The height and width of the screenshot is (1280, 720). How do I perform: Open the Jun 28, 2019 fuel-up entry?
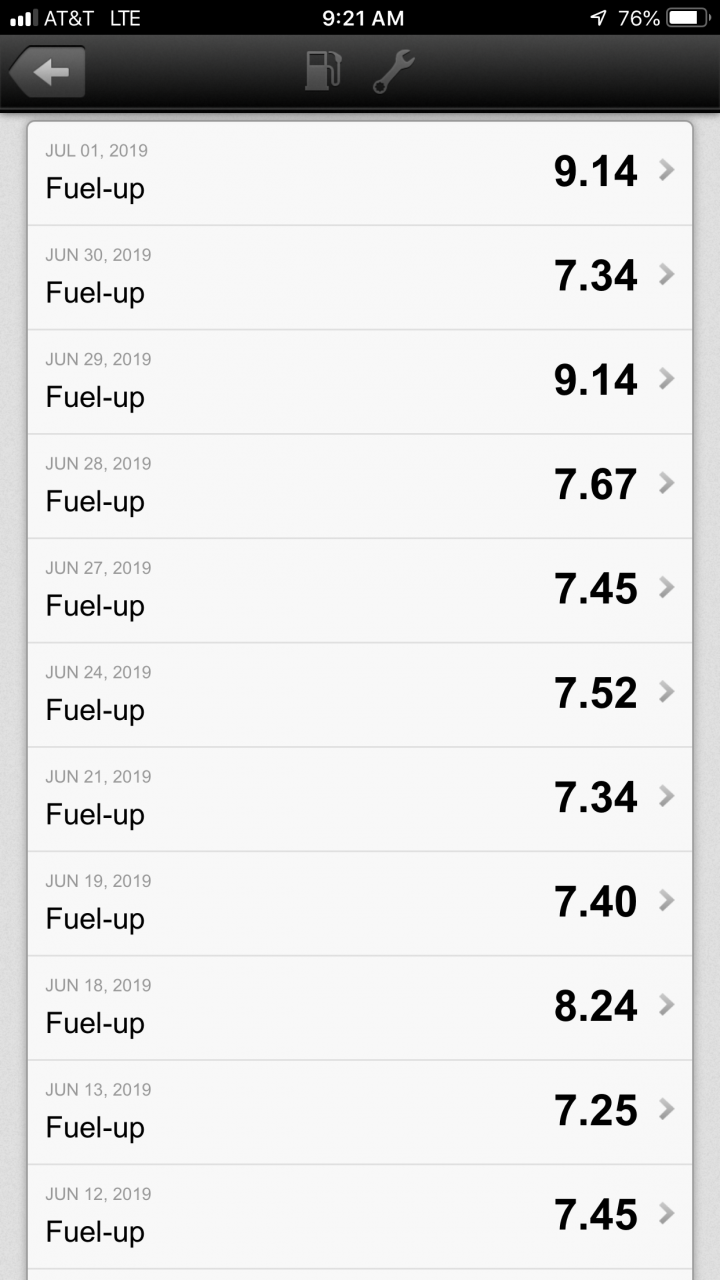click(x=360, y=486)
